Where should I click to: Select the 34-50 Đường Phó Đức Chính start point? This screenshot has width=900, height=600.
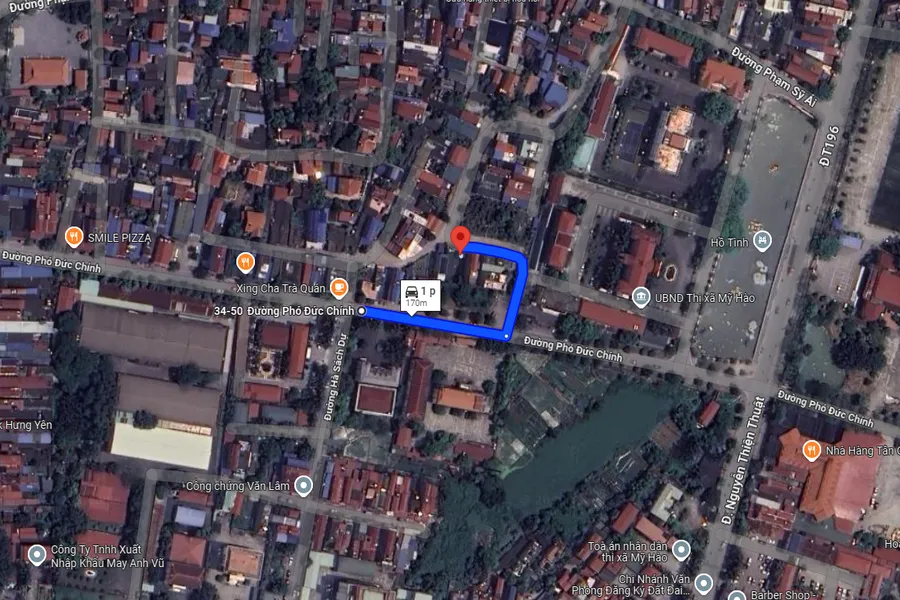[x=361, y=311]
